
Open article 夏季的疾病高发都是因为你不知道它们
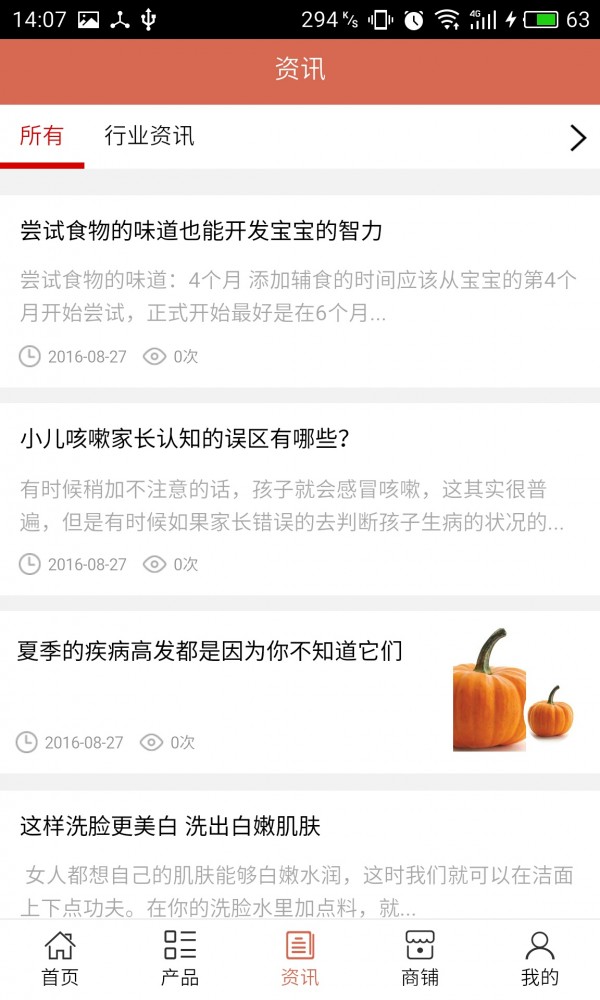pyautogui.click(x=210, y=652)
